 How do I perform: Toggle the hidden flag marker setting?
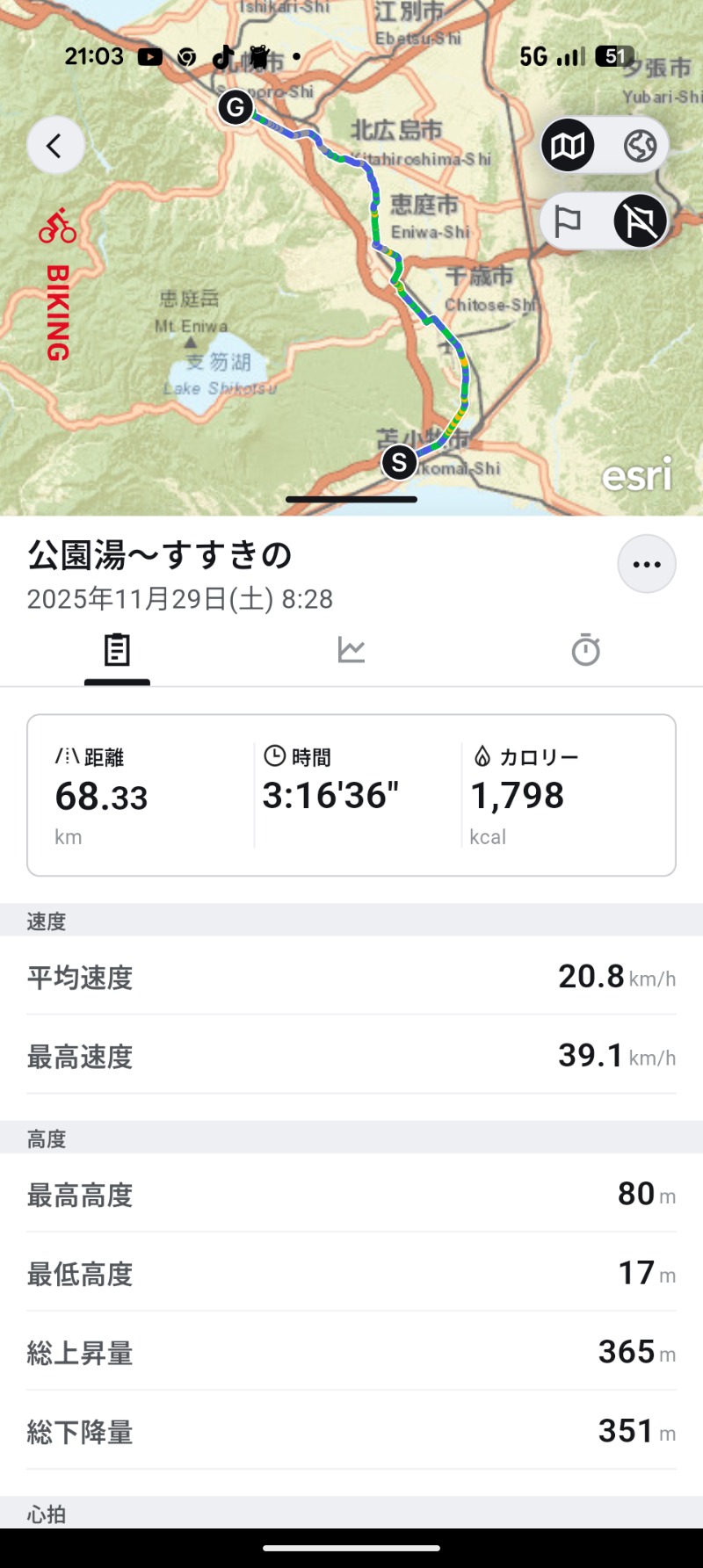(640, 220)
